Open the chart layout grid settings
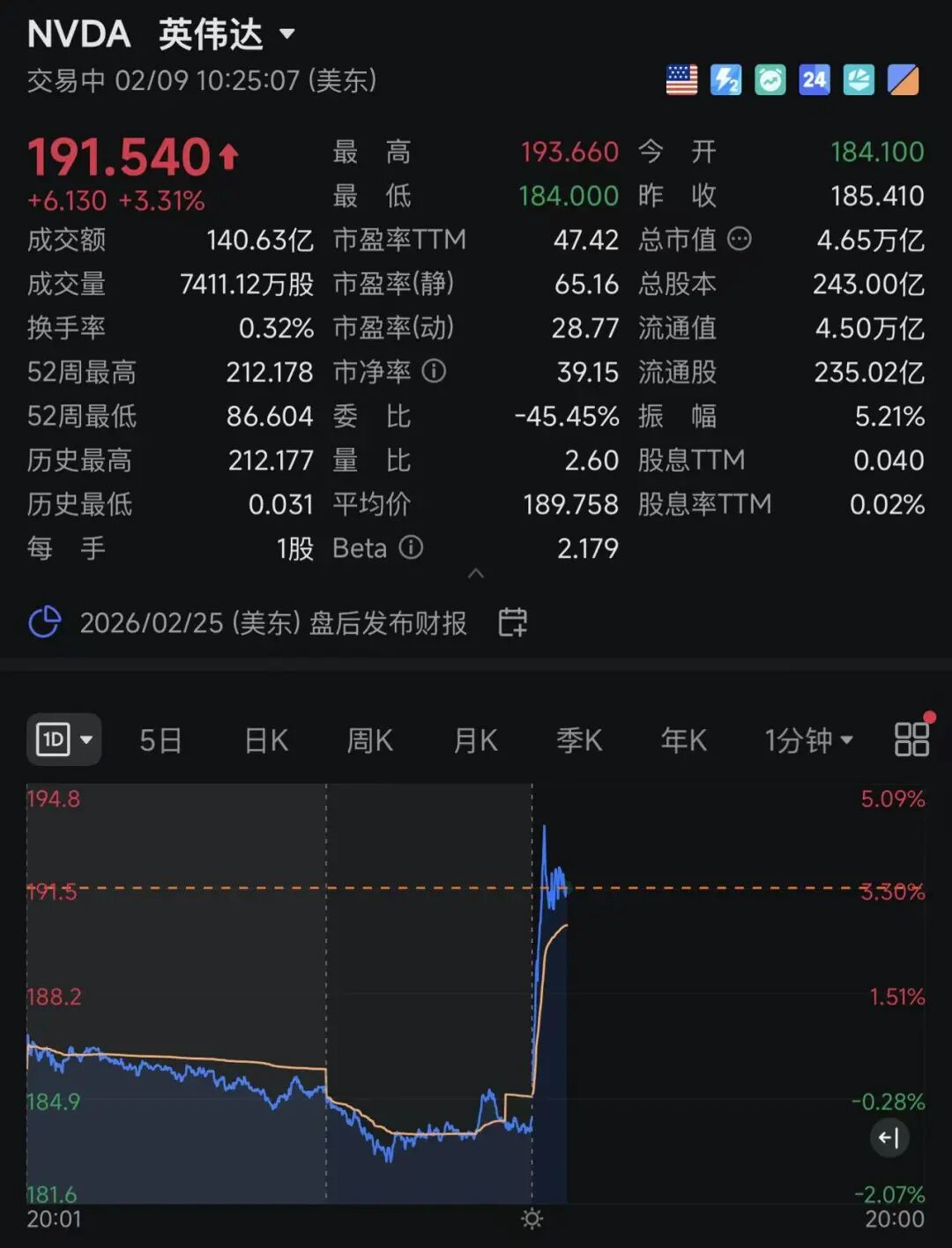 point(911,739)
